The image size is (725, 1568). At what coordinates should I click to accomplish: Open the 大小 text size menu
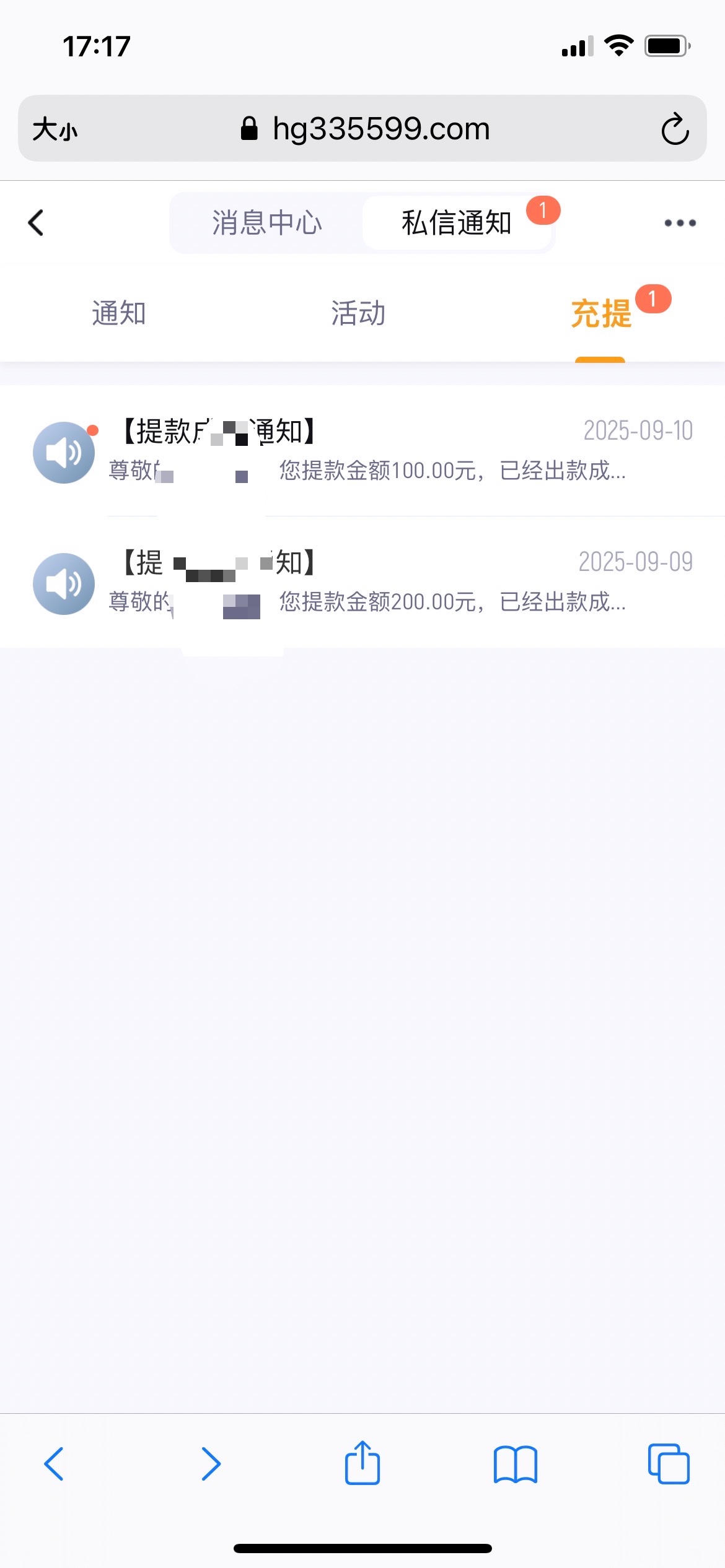(55, 129)
